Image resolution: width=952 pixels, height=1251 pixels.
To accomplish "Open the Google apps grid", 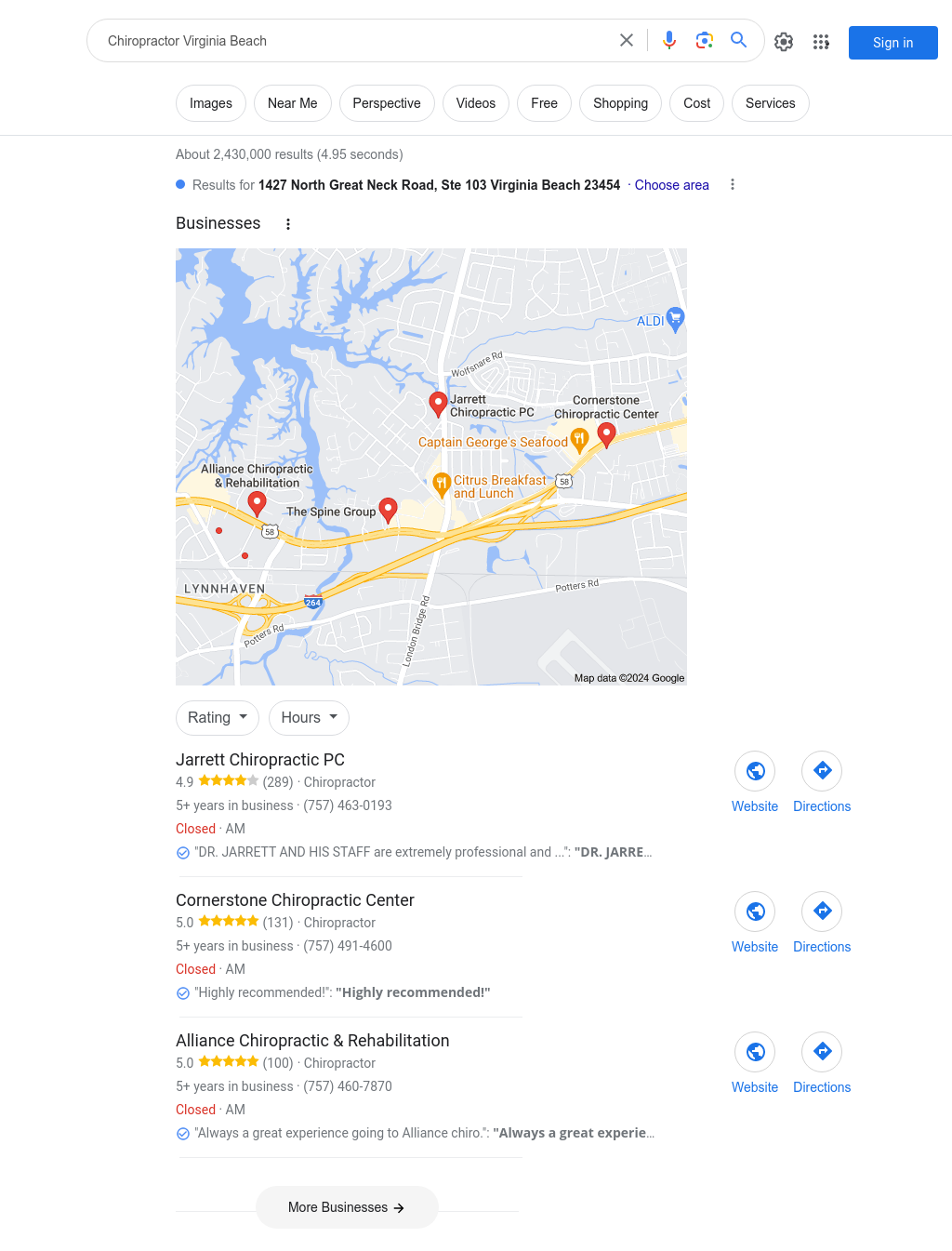I will click(x=821, y=42).
